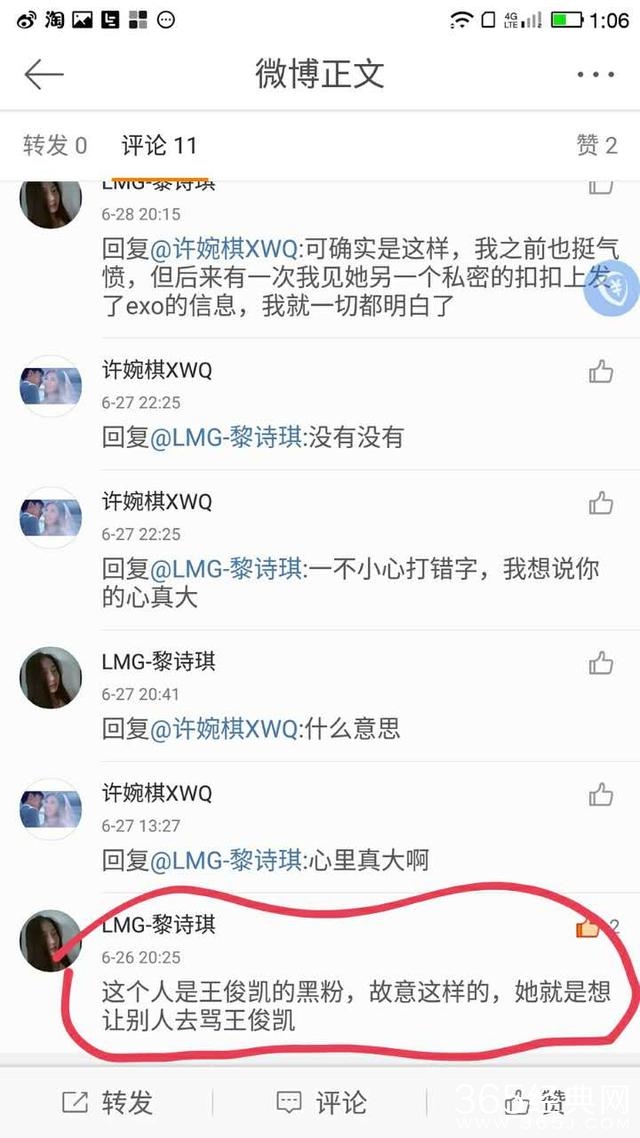Like the 什么意思 comment
Viewport: 640px width, 1138px height.
(601, 662)
